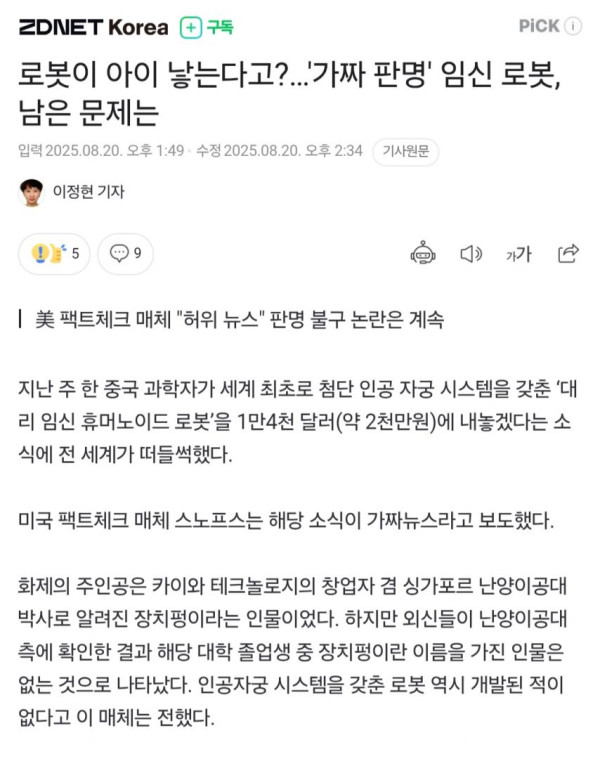Open the PiCK info icon
Viewport: 600px width, 759px height.
coord(573,27)
